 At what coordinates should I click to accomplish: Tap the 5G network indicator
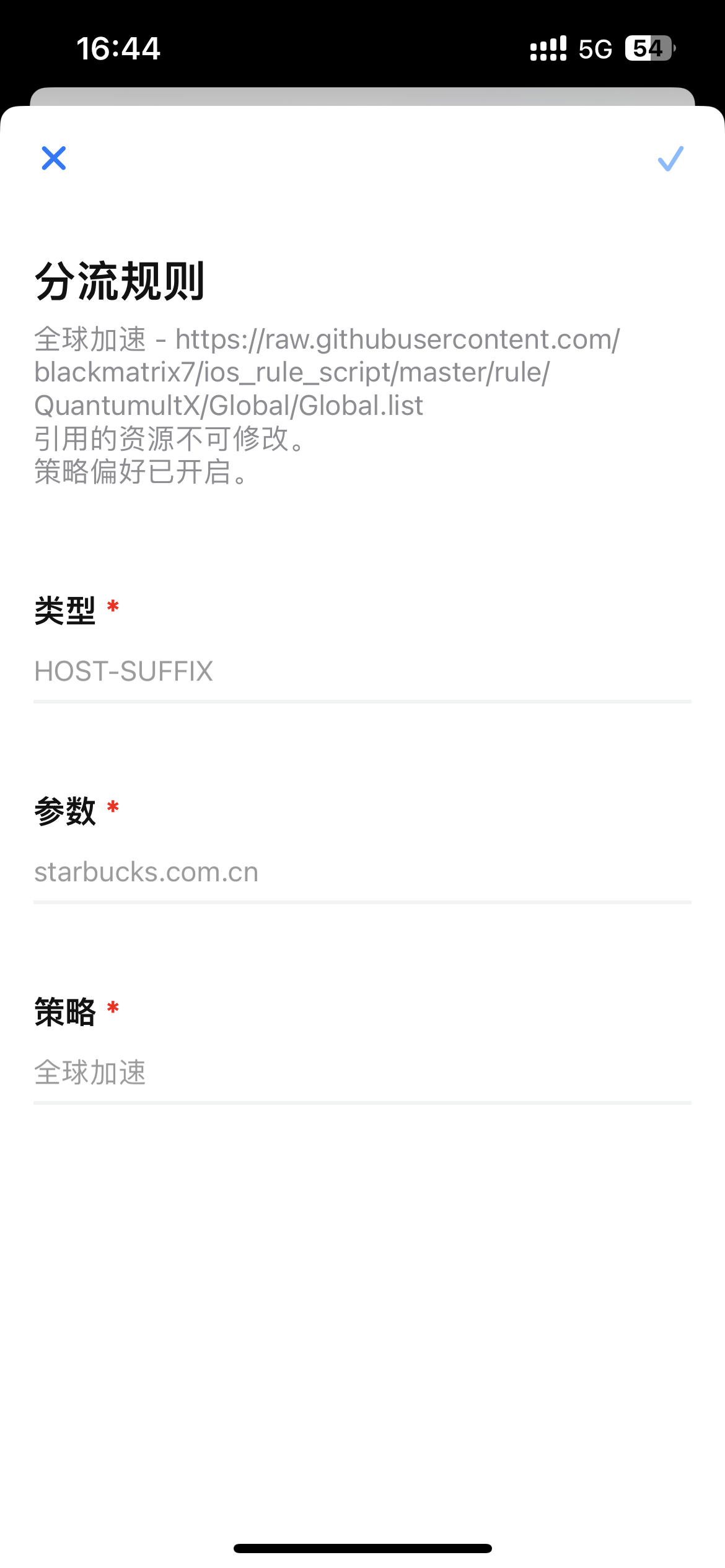pyautogui.click(x=596, y=49)
